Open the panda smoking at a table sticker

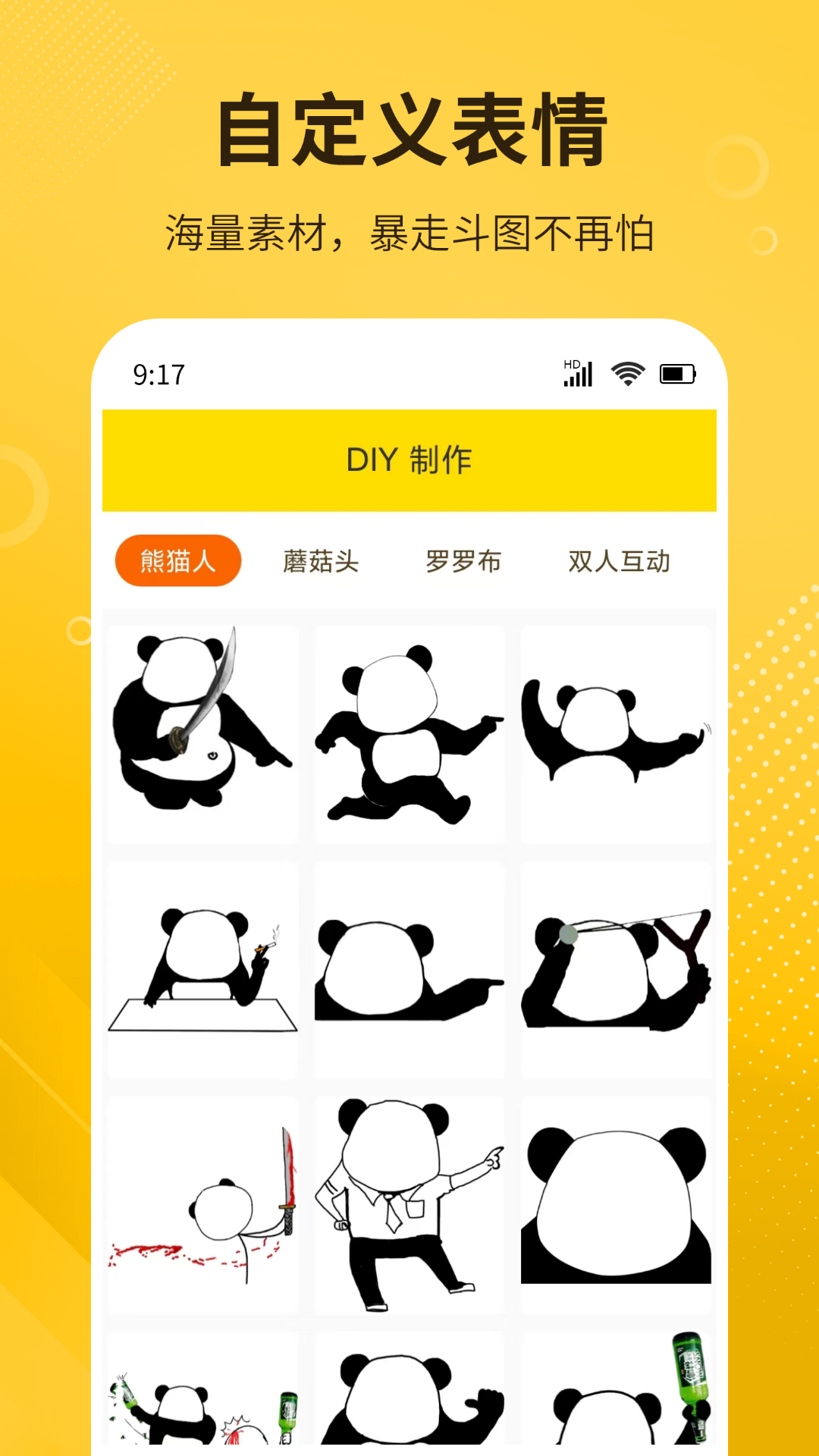(202, 965)
